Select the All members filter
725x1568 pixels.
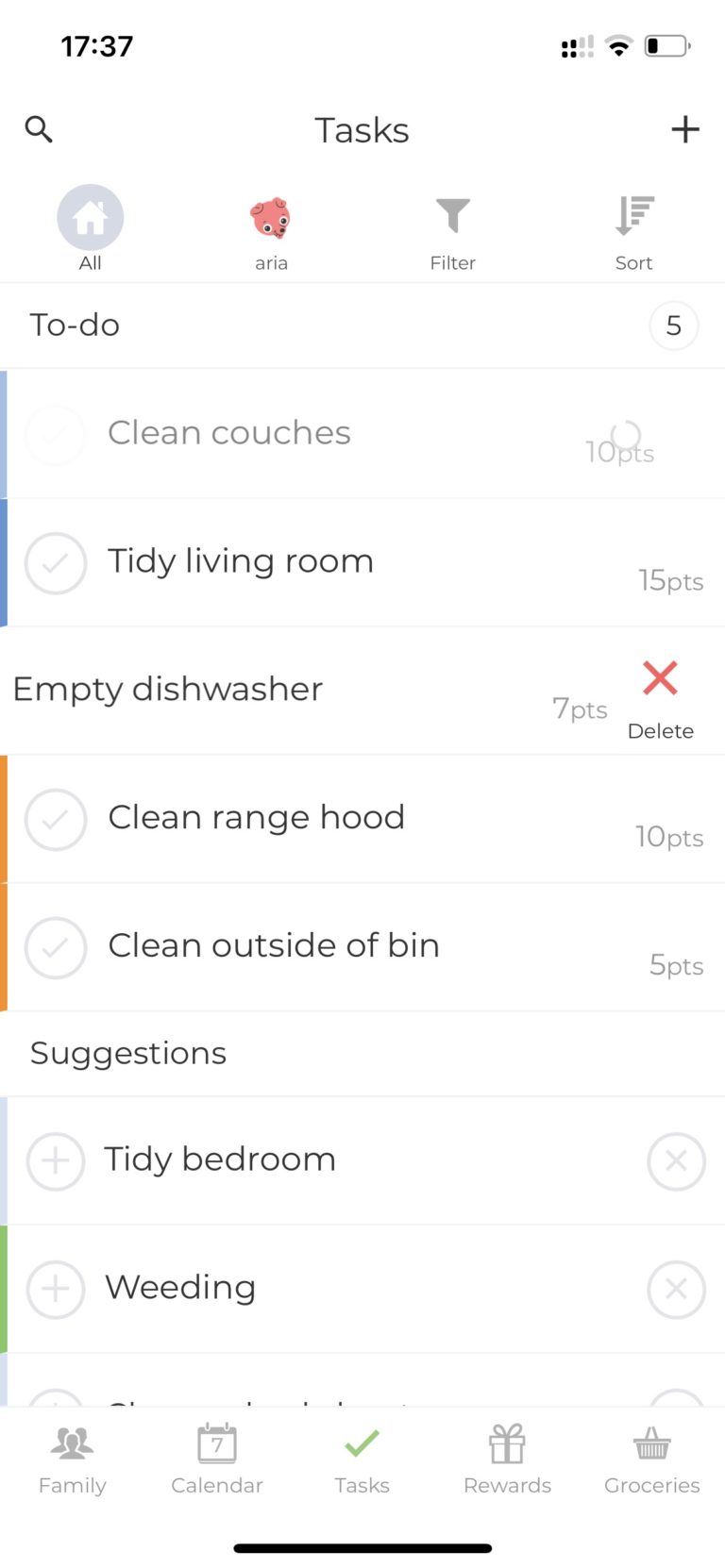pos(90,226)
